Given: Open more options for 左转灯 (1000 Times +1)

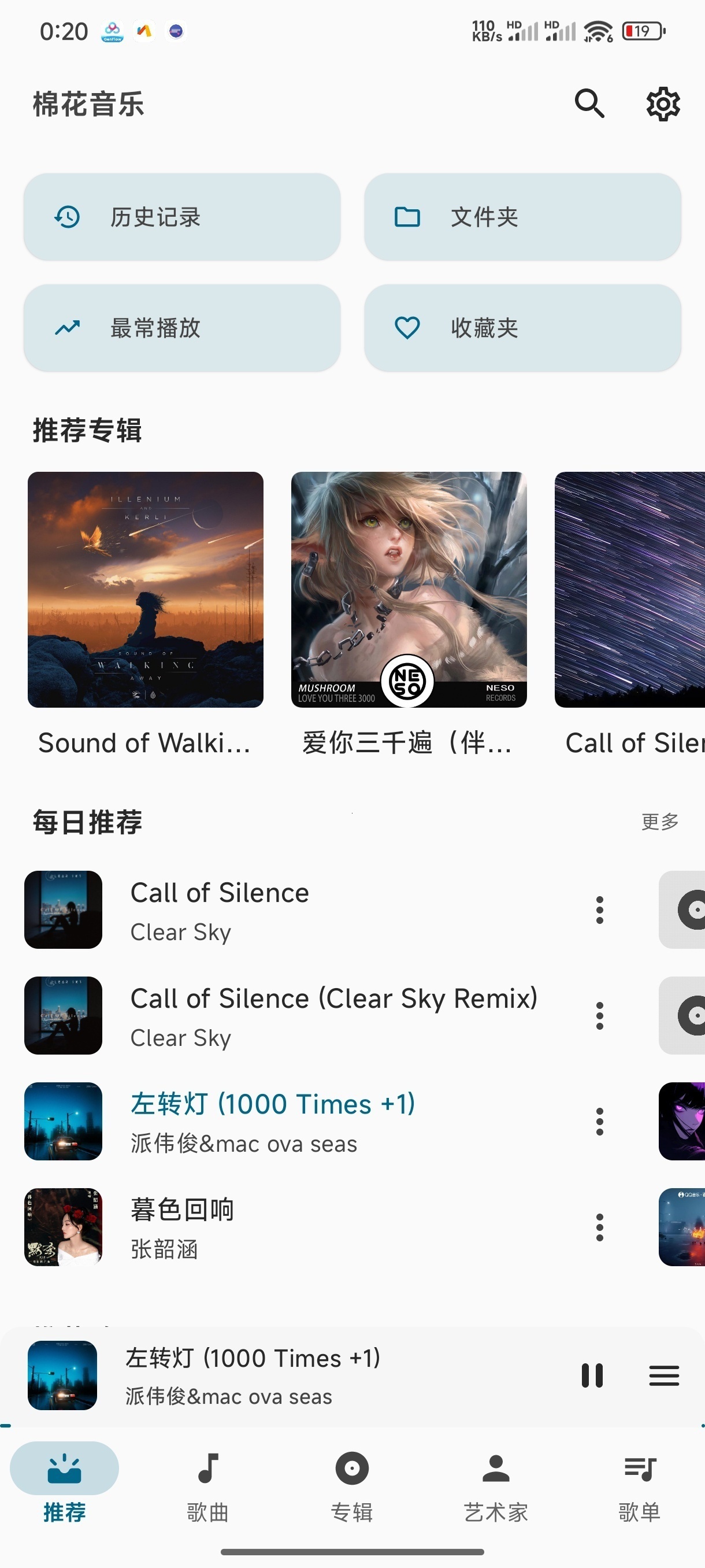Looking at the screenshot, I should click(600, 1121).
